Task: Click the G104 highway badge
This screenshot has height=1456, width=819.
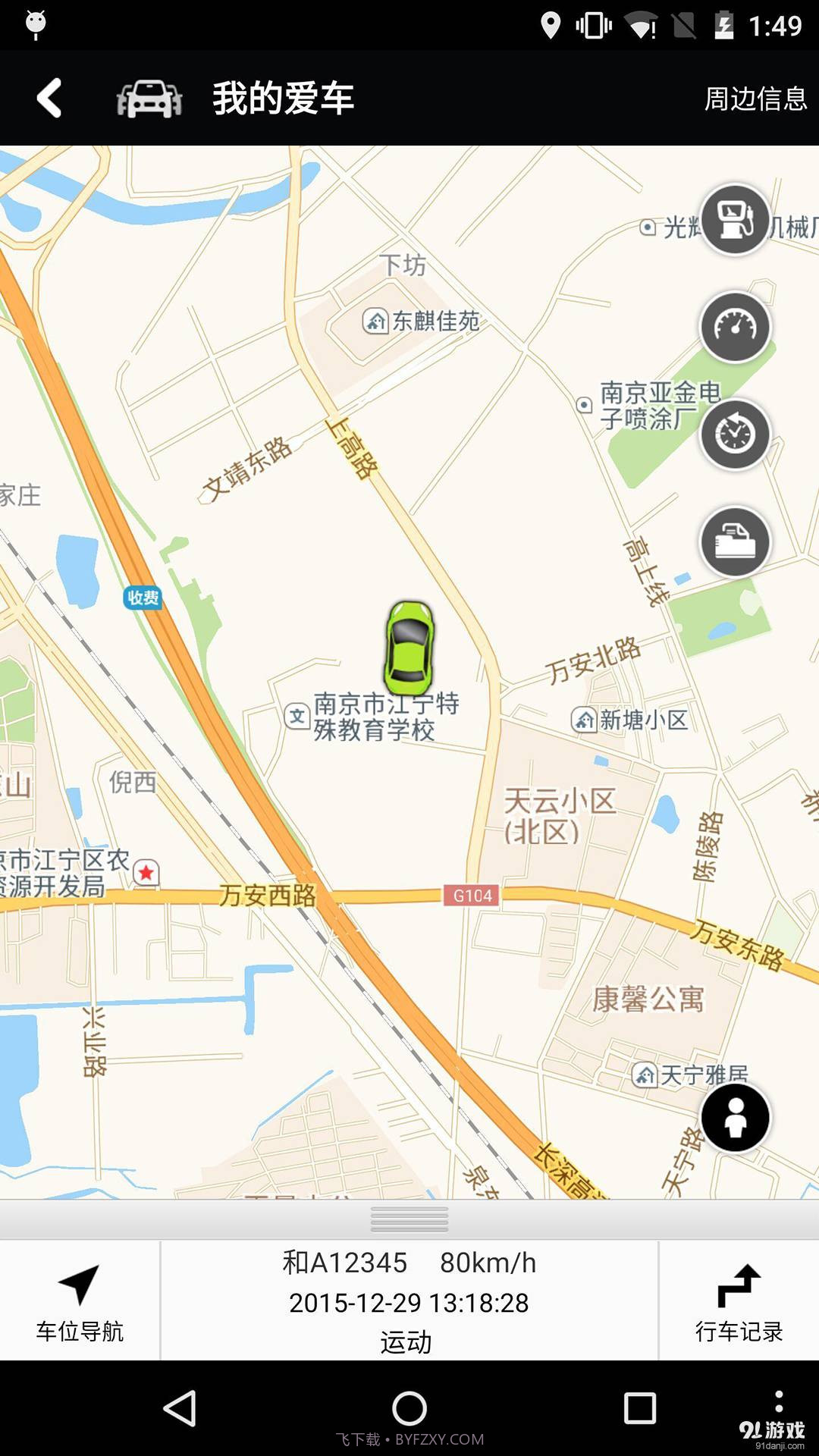Action: [x=472, y=896]
